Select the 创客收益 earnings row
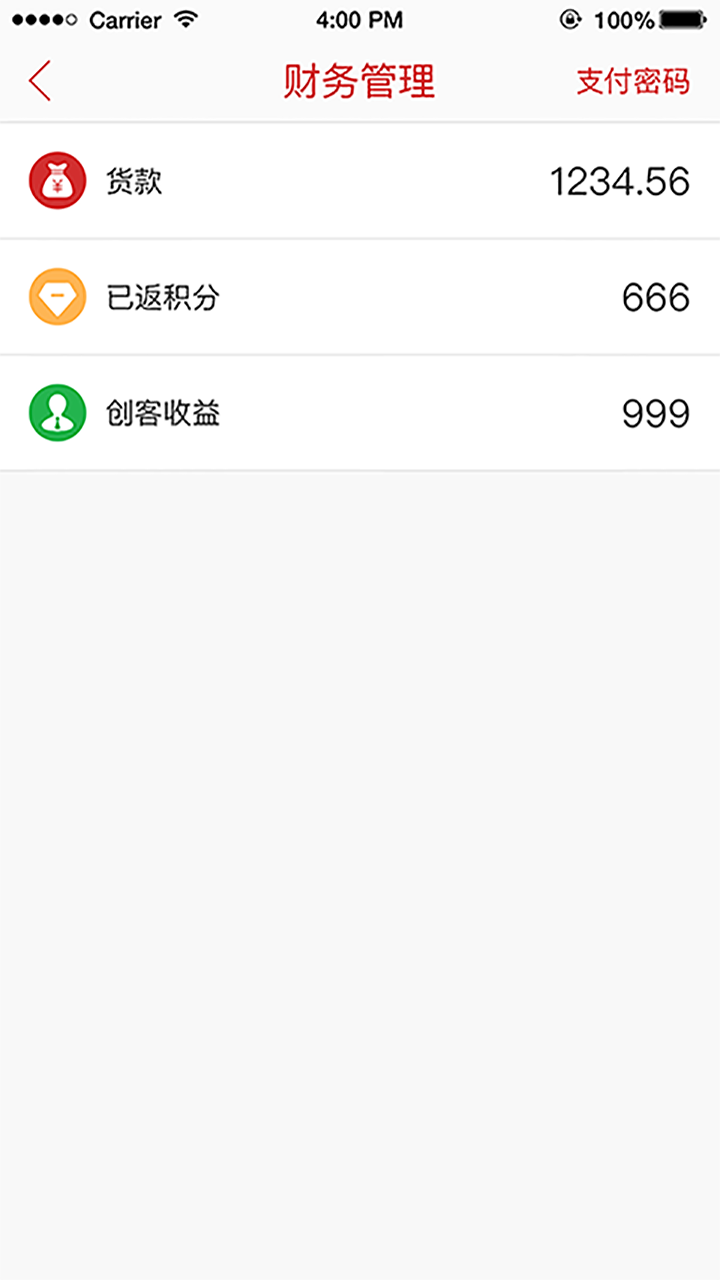The height and width of the screenshot is (1280, 720). click(360, 413)
